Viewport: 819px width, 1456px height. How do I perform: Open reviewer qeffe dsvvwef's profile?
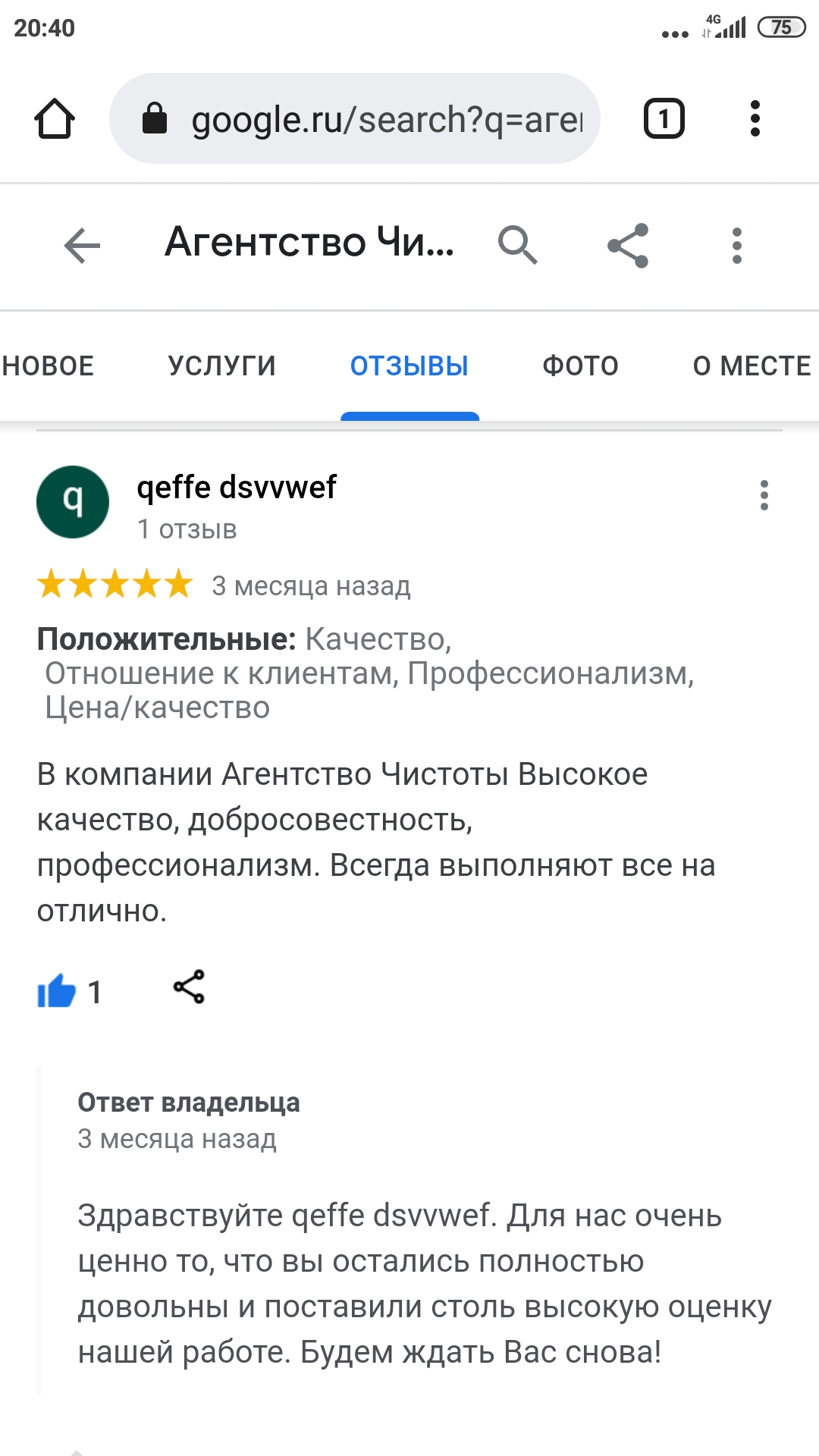(236, 488)
